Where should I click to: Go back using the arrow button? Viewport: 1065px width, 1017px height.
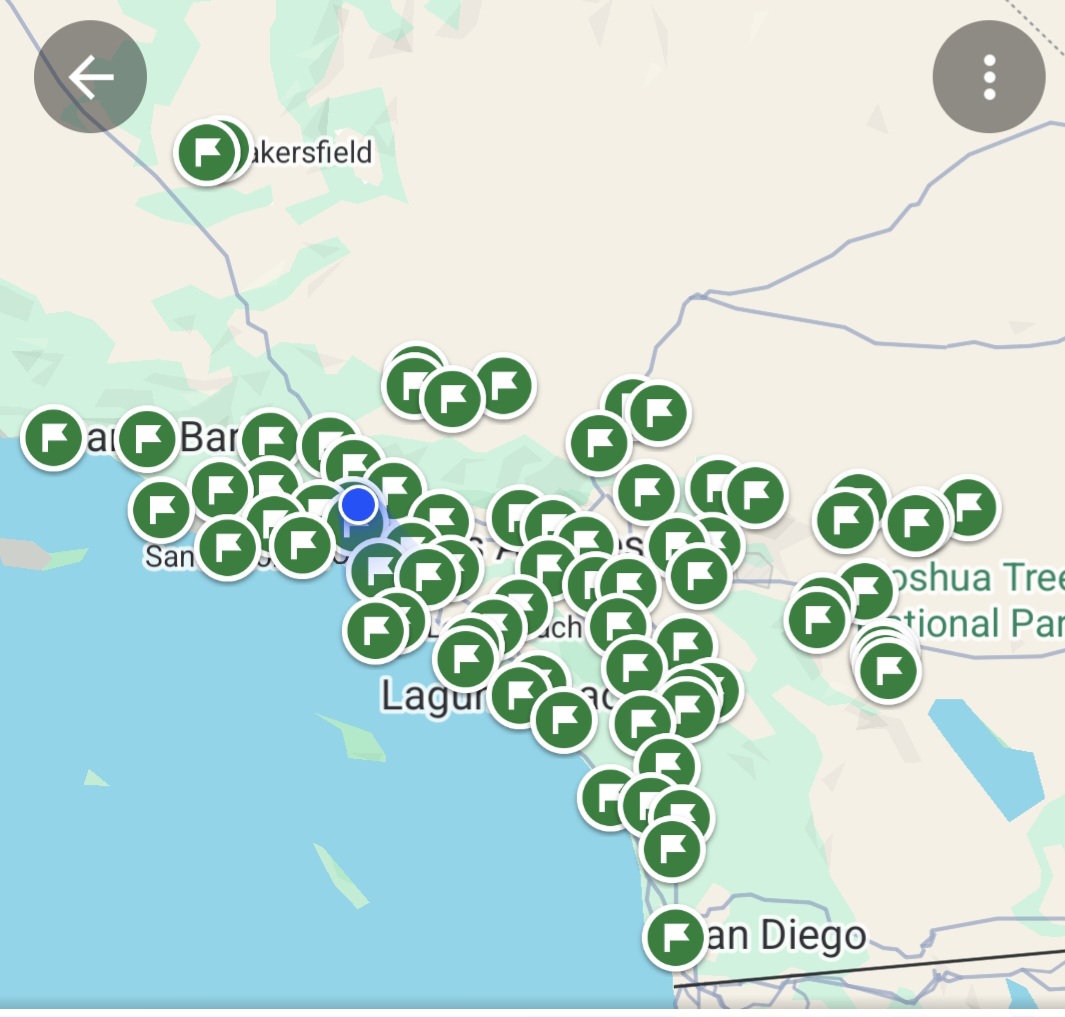tap(91, 78)
